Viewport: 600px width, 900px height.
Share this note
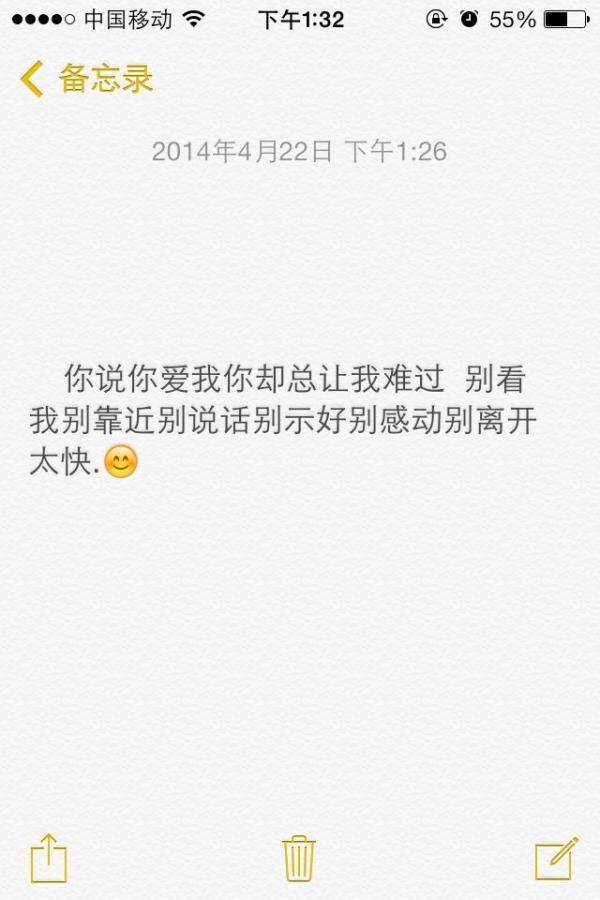point(48,858)
